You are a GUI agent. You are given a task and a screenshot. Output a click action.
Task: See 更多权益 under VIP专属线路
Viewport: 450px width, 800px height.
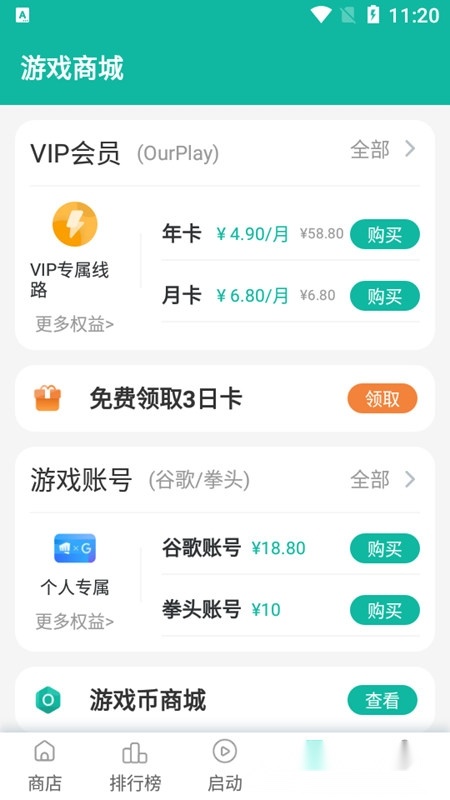pyautogui.click(x=74, y=324)
